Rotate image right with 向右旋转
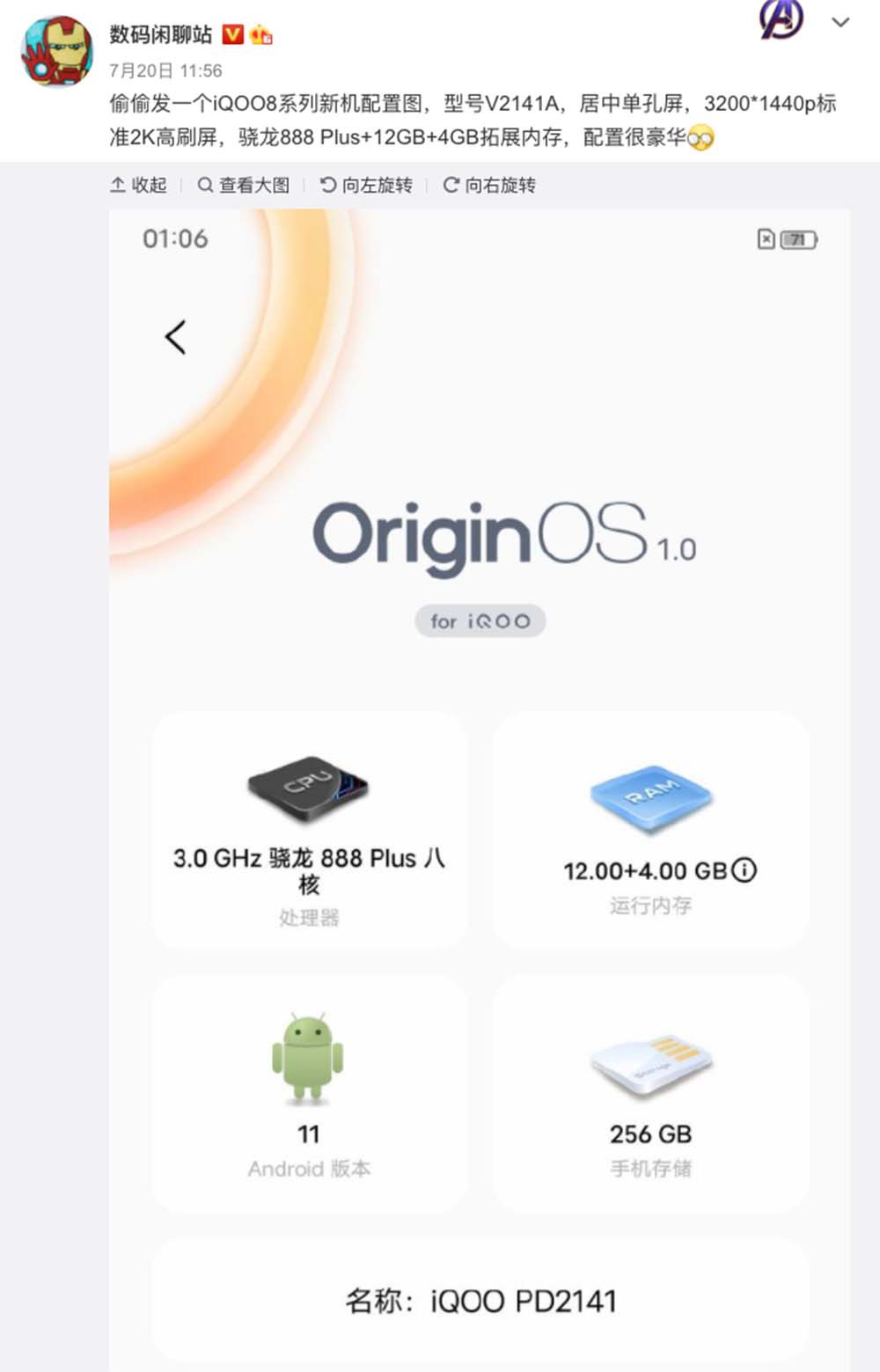The width and height of the screenshot is (880, 1372). click(489, 185)
